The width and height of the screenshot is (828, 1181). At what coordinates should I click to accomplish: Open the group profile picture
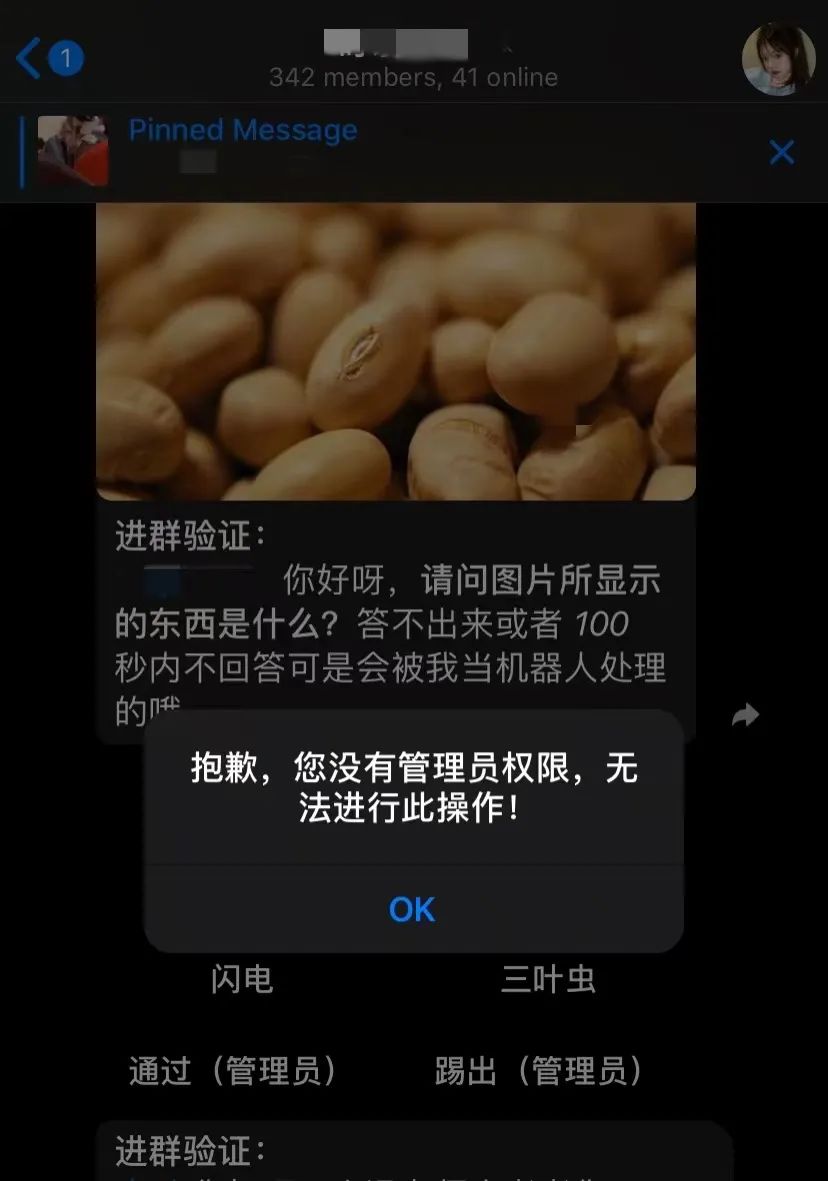[778, 59]
